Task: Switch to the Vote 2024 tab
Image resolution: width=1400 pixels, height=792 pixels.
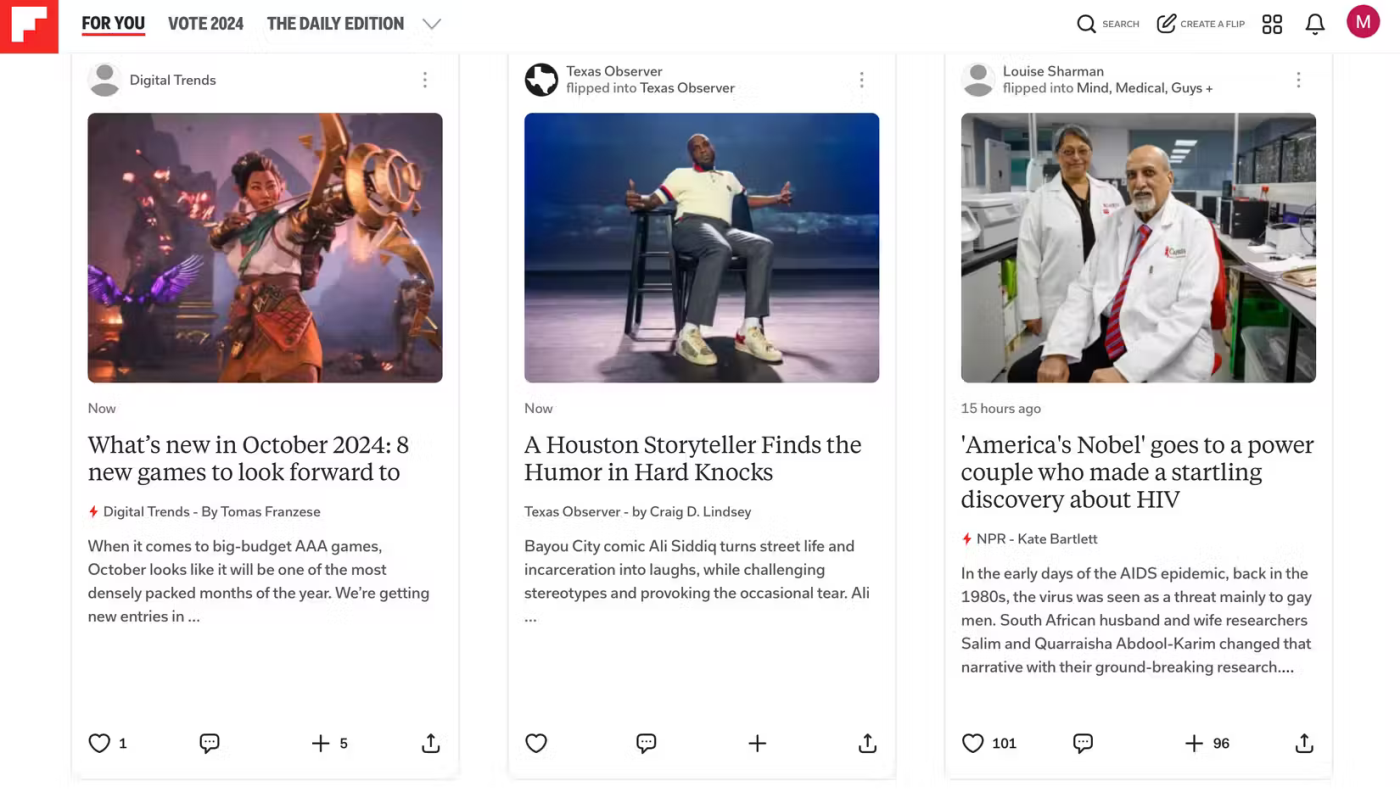Action: 205,23
